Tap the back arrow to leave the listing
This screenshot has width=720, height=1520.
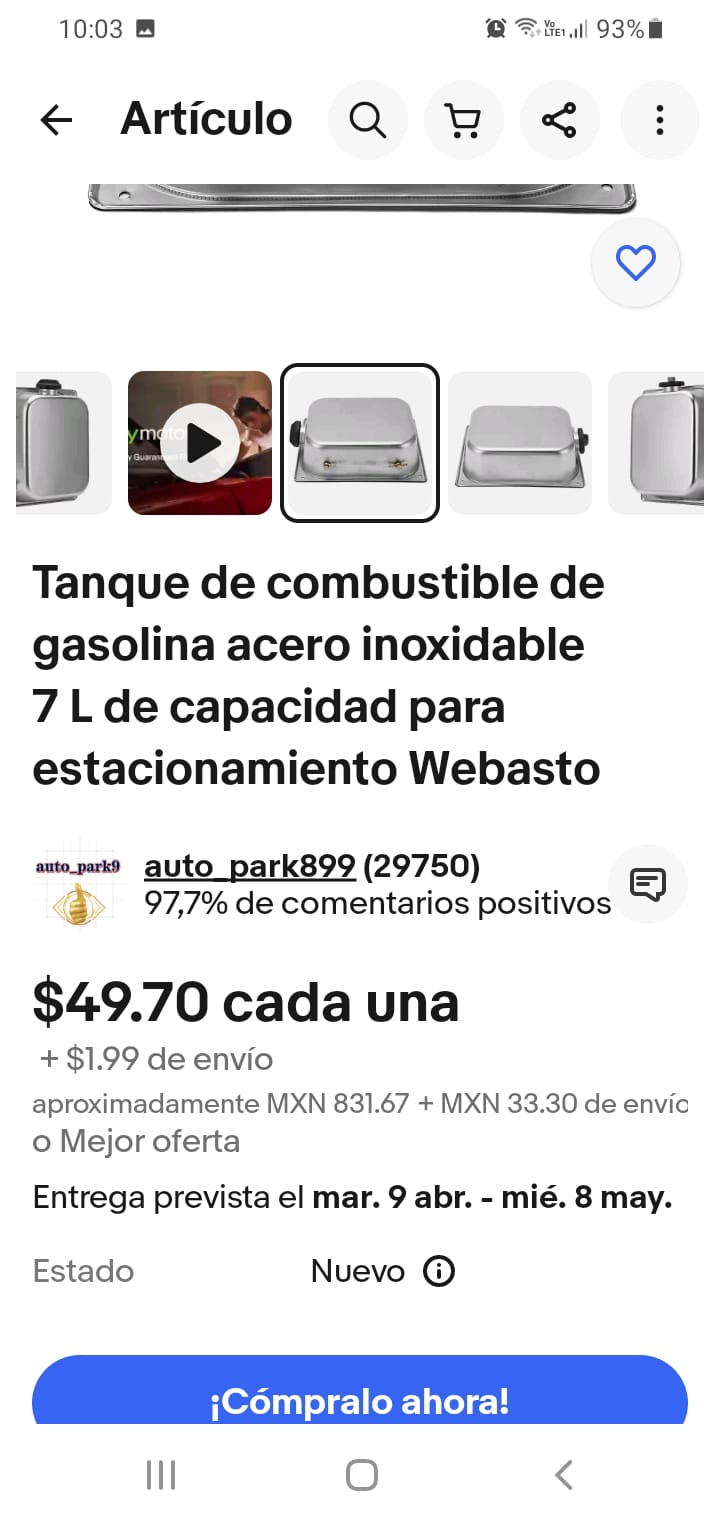tap(56, 119)
